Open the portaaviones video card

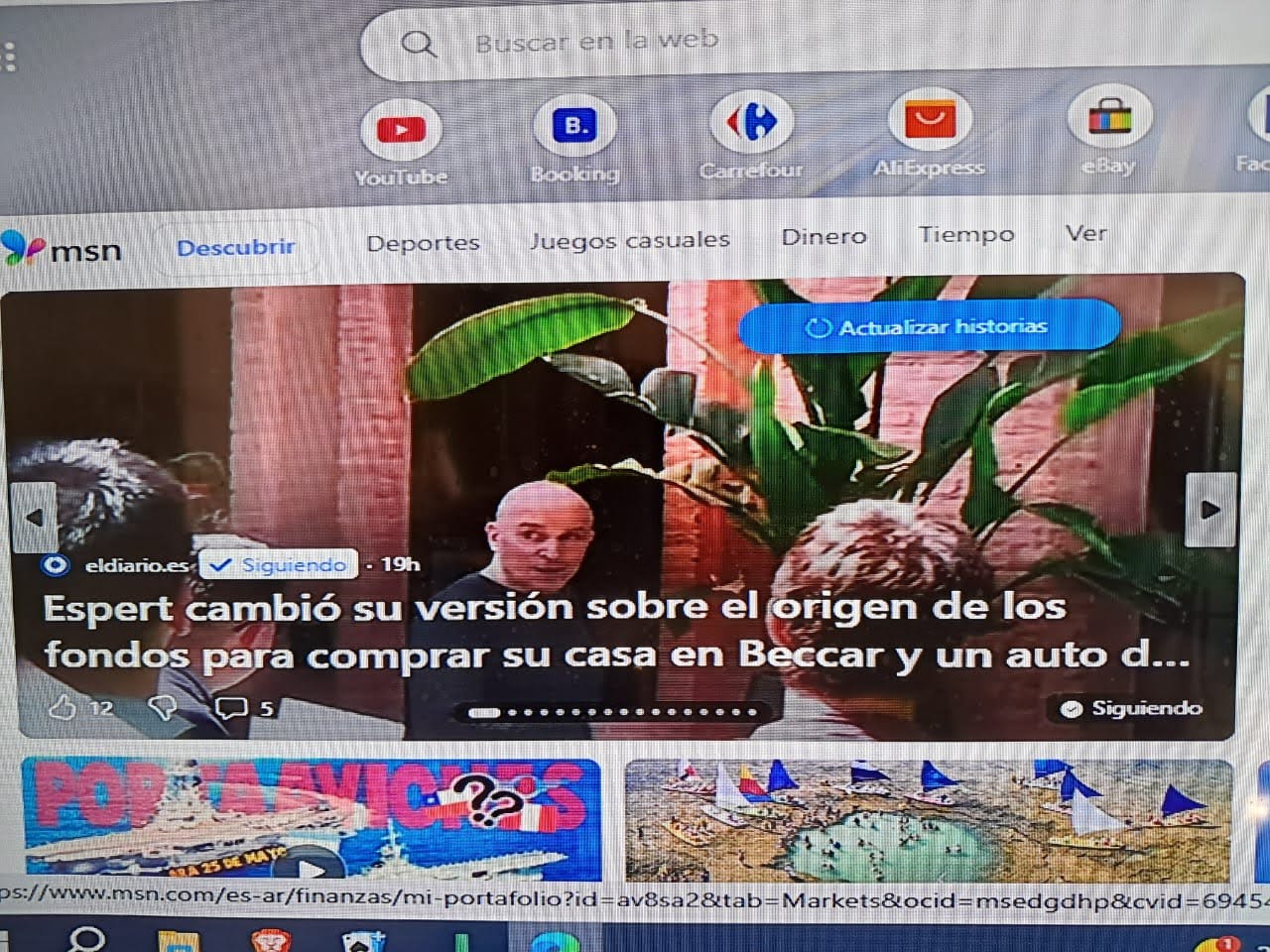(311, 819)
